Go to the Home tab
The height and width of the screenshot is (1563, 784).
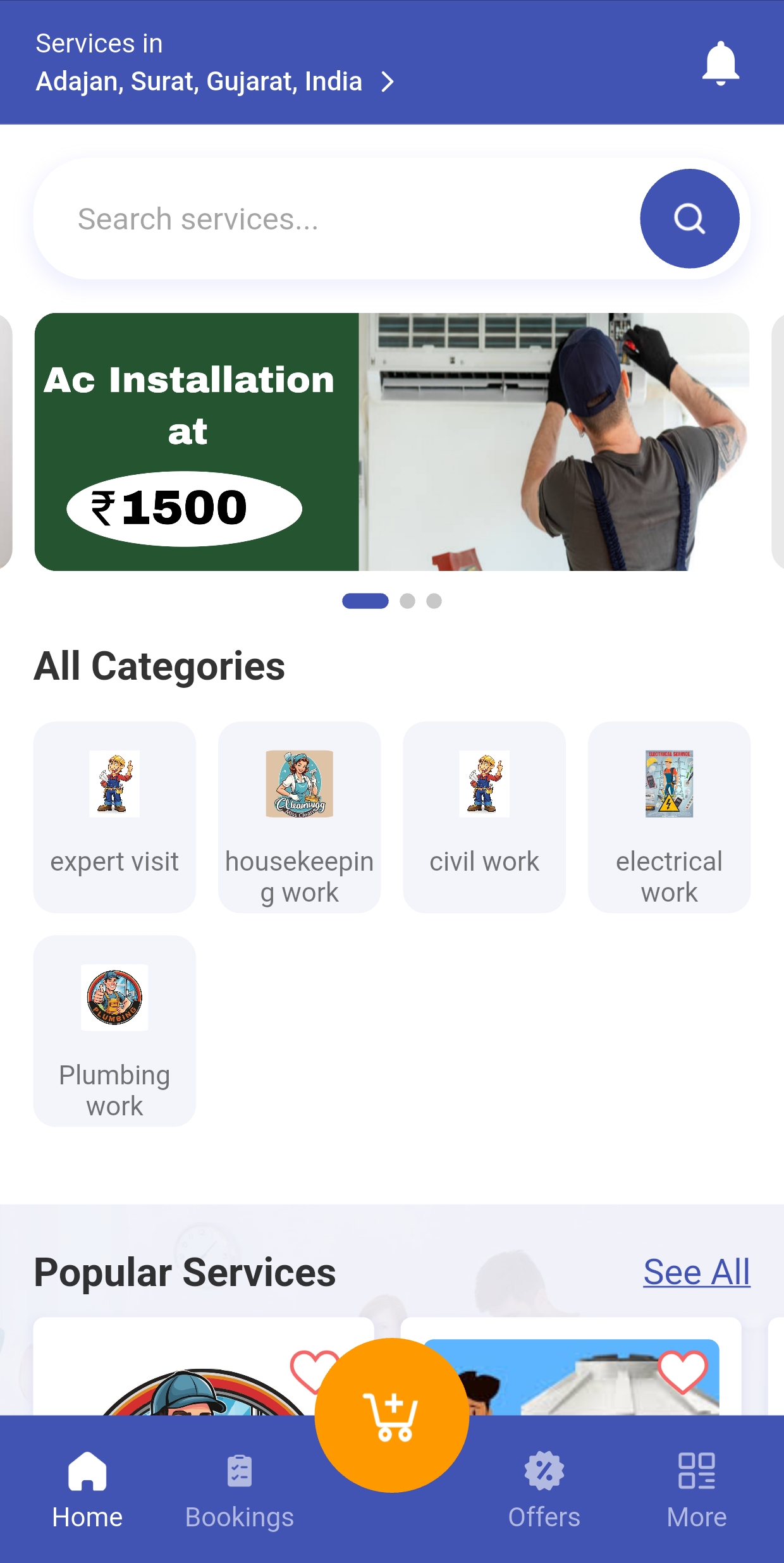(87, 1490)
